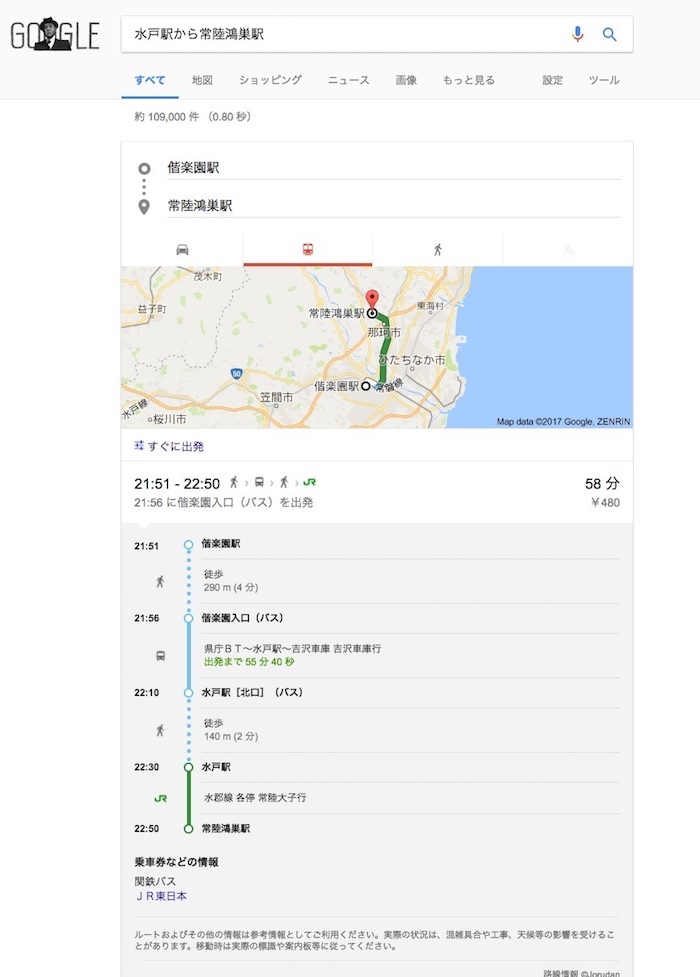Open the ＪＲ東日本 link
Image resolution: width=700 pixels, height=977 pixels.
click(161, 896)
